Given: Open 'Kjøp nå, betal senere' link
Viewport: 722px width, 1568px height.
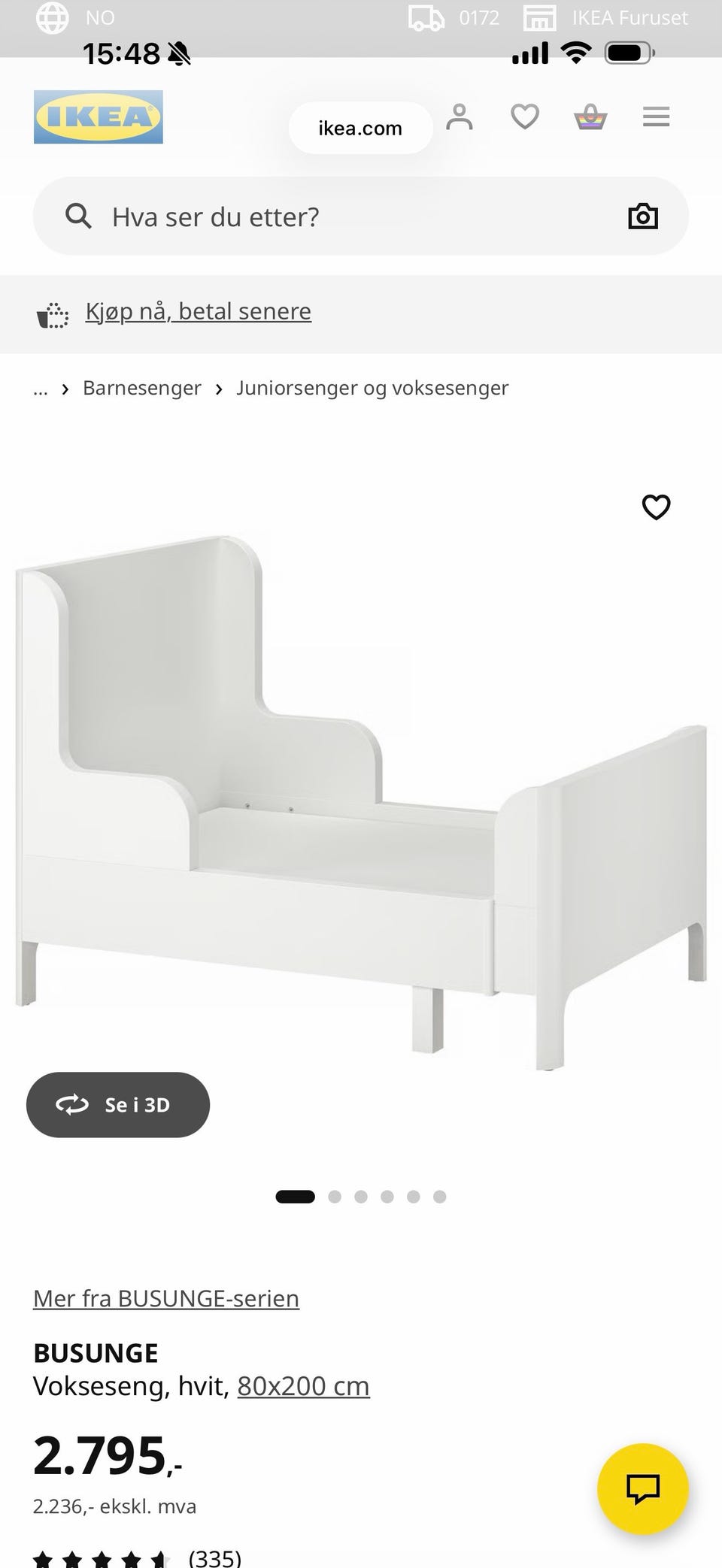Looking at the screenshot, I should (x=199, y=311).
